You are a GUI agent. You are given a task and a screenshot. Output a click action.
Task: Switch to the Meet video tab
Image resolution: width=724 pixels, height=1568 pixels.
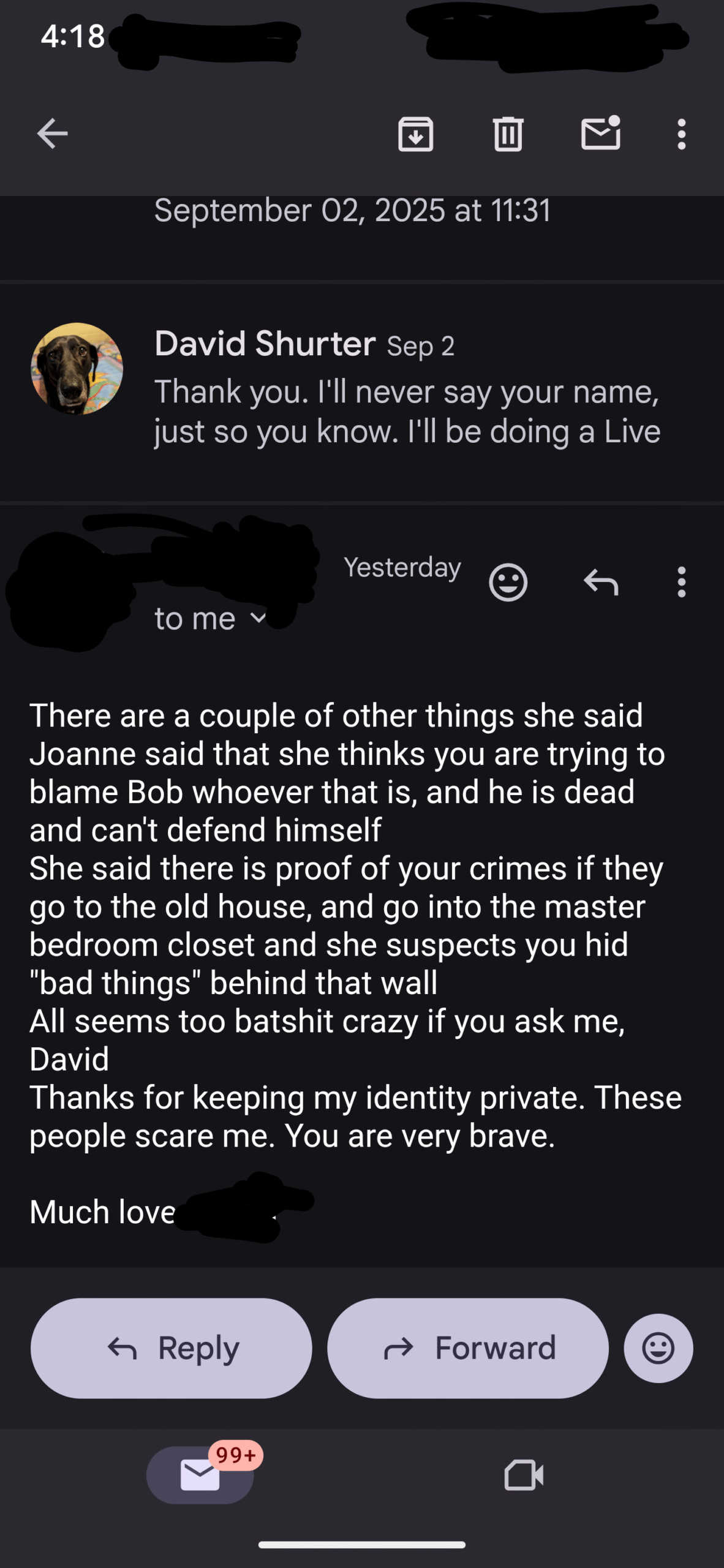pos(524,1475)
